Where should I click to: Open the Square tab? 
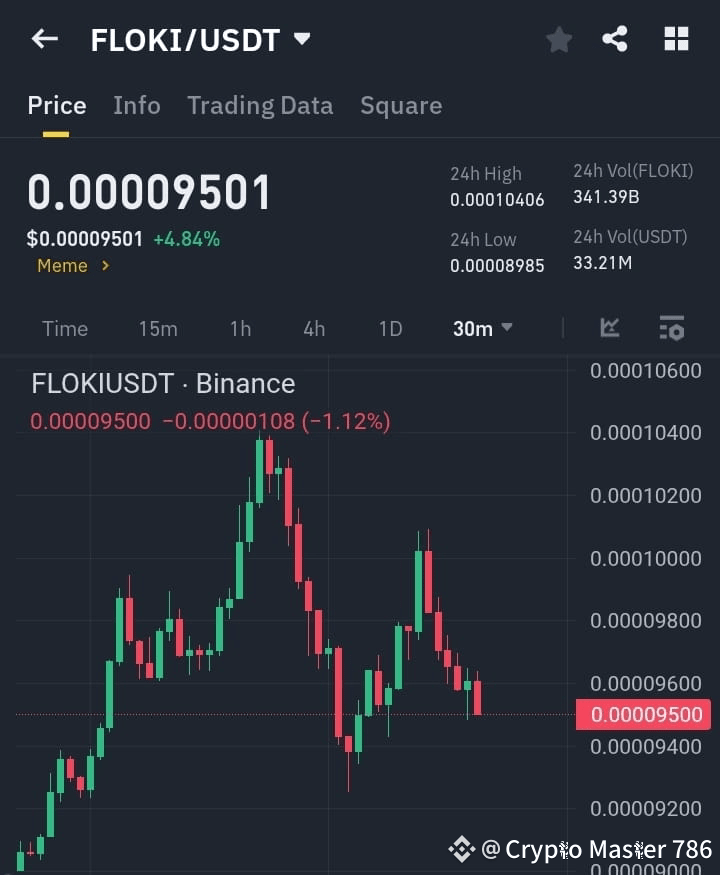point(401,105)
